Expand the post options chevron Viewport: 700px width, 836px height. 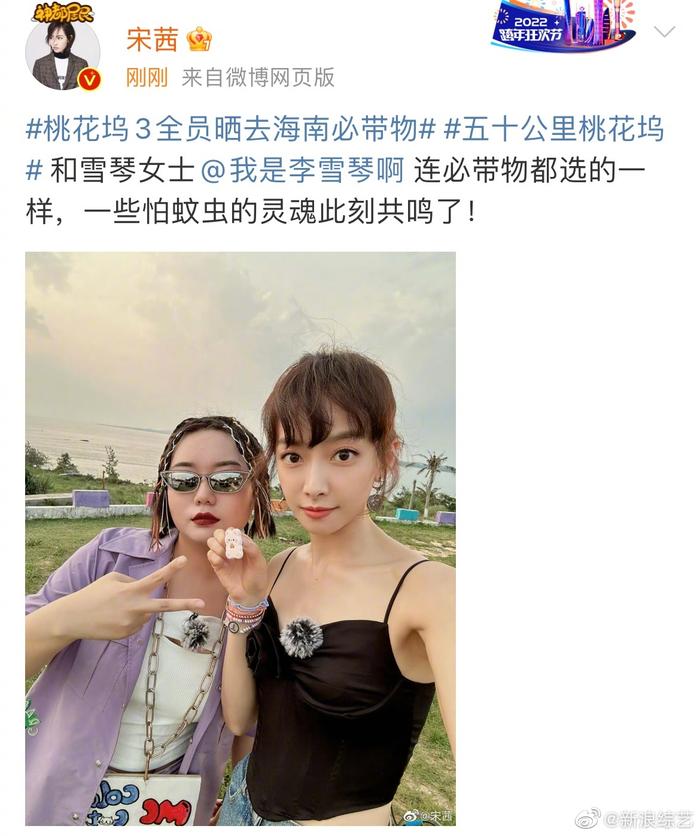tap(664, 32)
